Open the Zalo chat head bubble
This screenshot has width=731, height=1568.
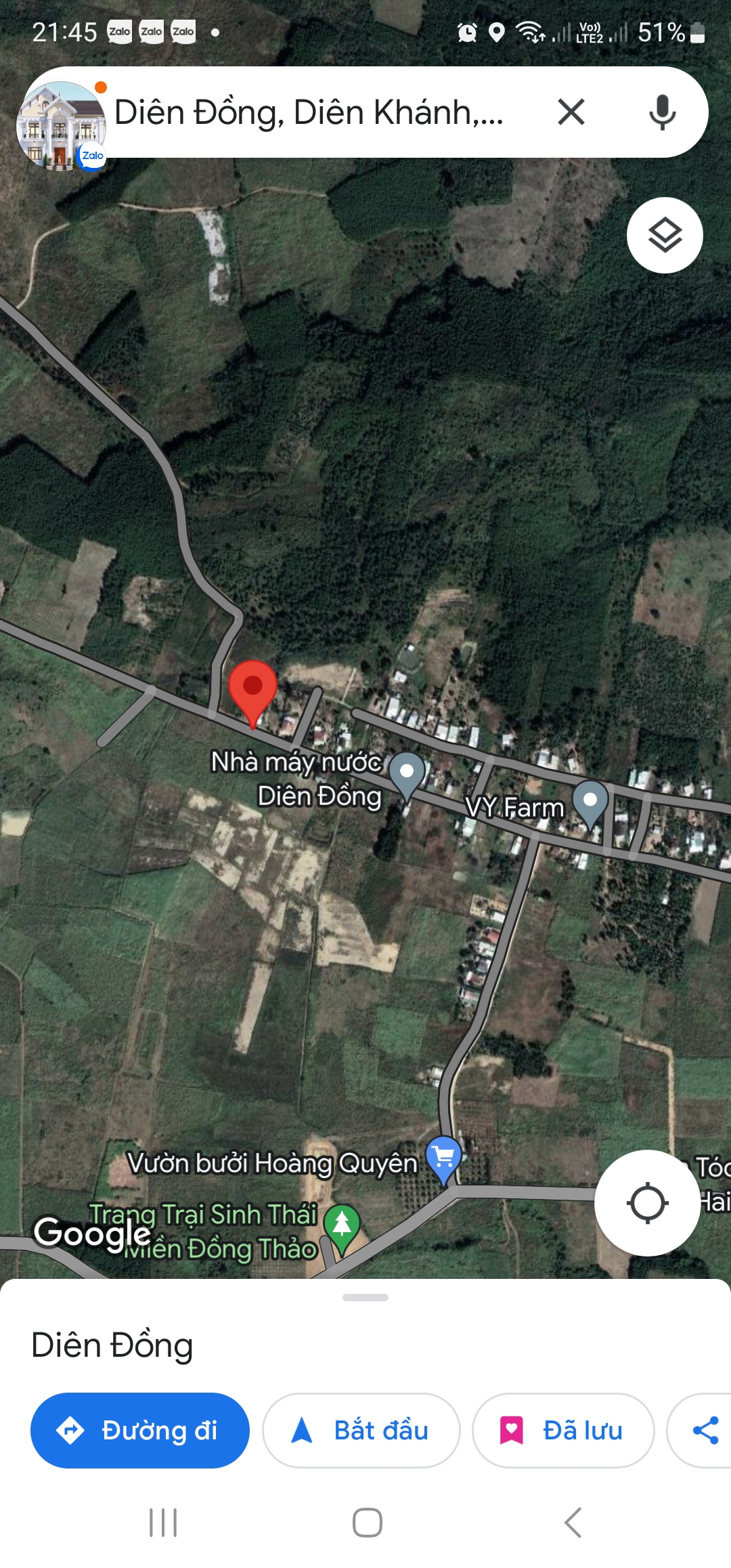(61, 126)
